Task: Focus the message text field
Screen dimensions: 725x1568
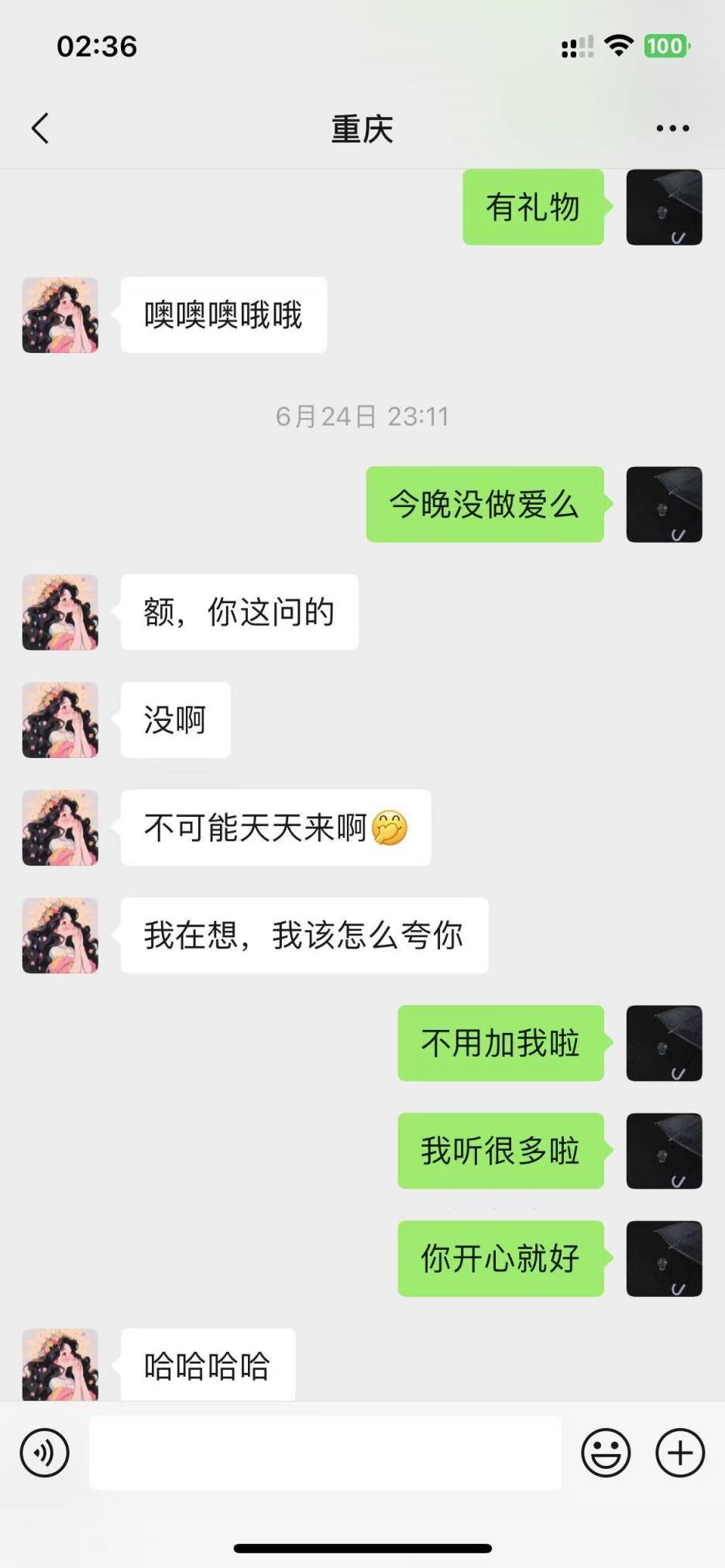Action: [325, 1453]
